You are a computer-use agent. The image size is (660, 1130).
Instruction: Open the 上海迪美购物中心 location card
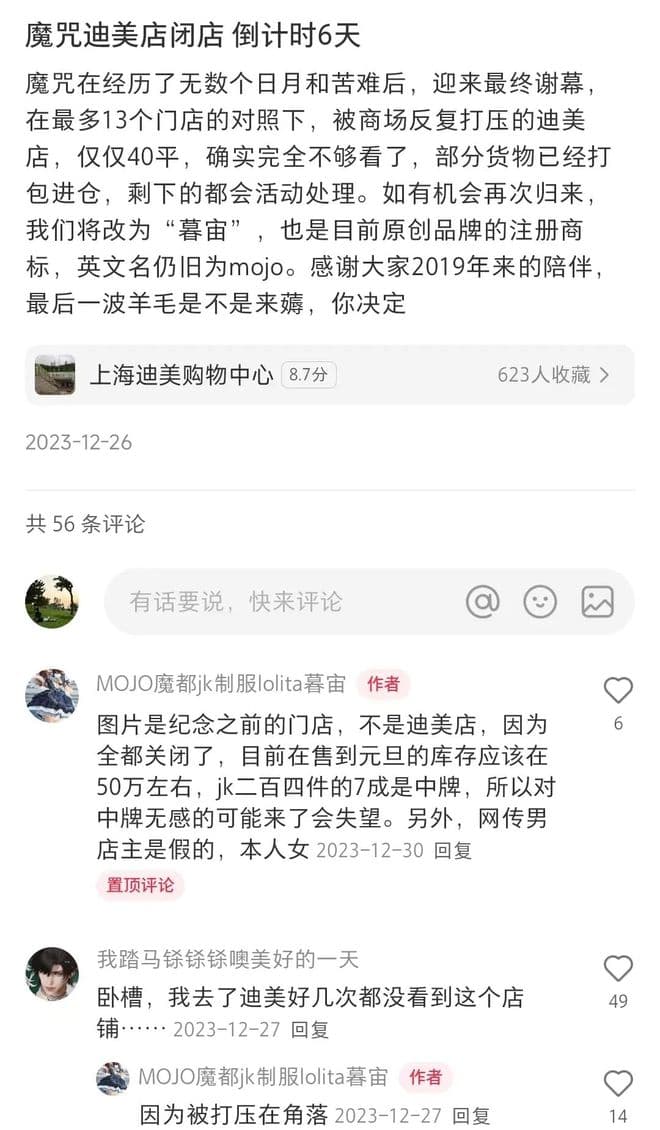(329, 375)
